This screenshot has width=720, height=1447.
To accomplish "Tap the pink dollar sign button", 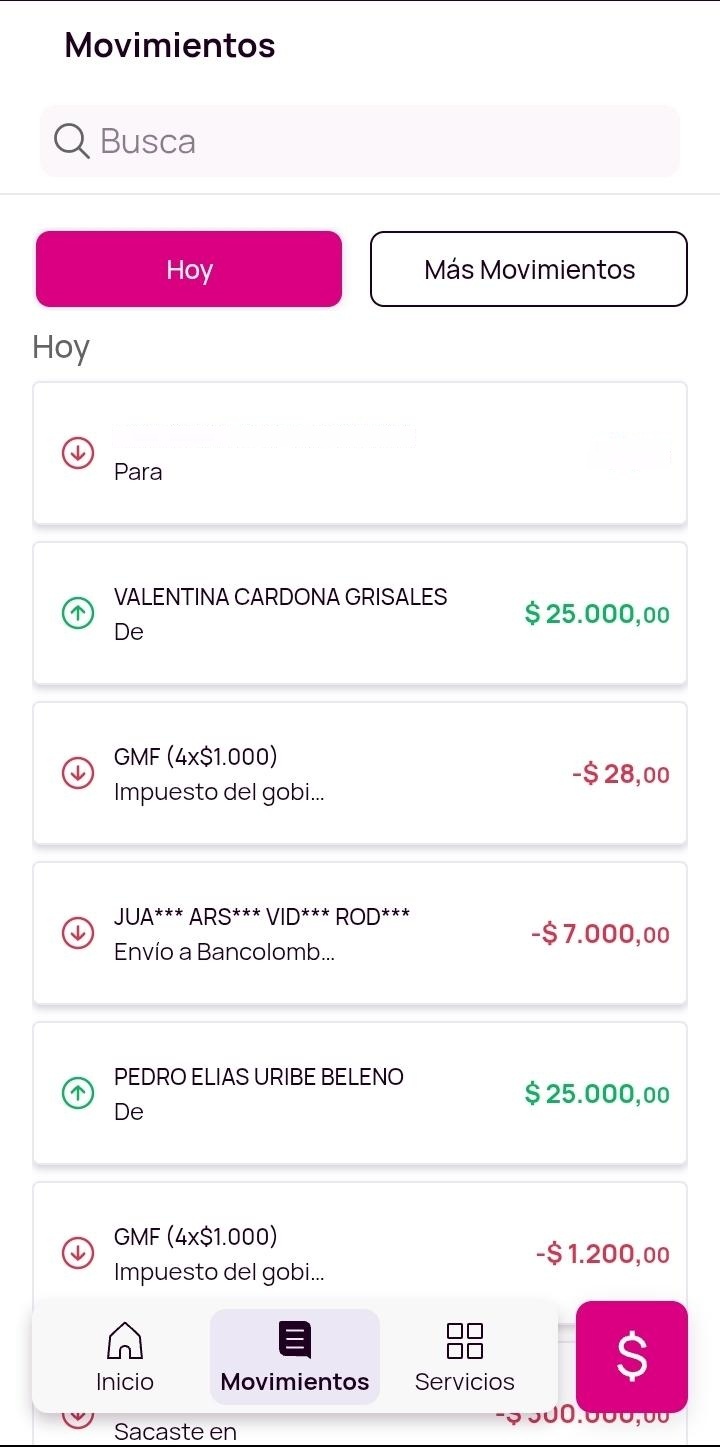I will click(x=632, y=1357).
